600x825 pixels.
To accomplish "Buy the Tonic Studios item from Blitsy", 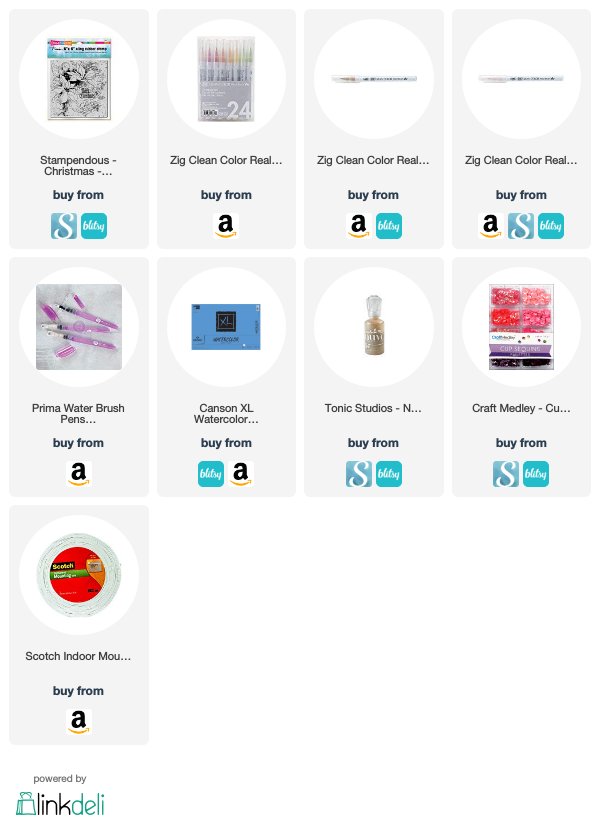I will click(388, 475).
